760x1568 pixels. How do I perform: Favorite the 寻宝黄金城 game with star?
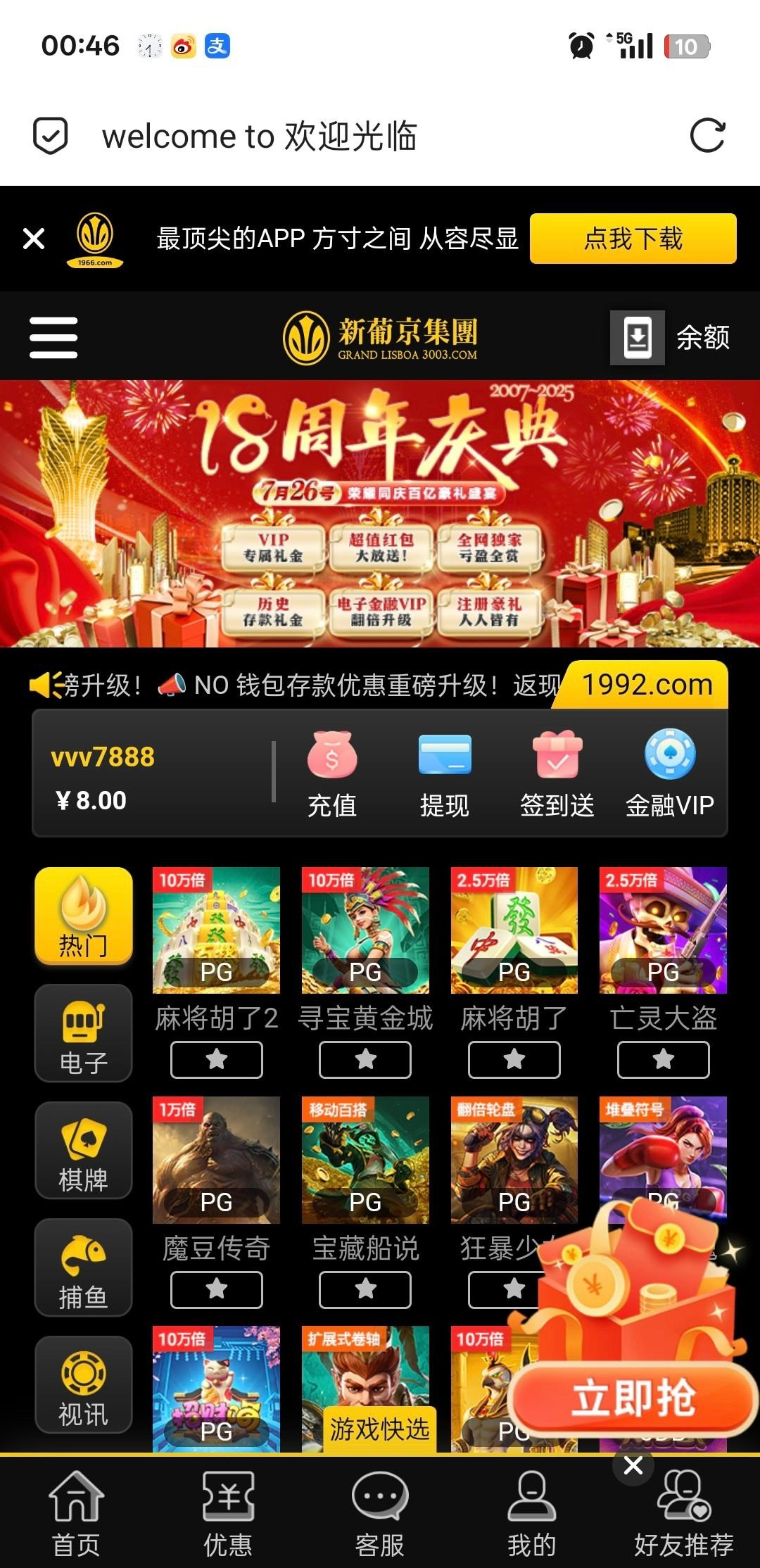pyautogui.click(x=365, y=1060)
